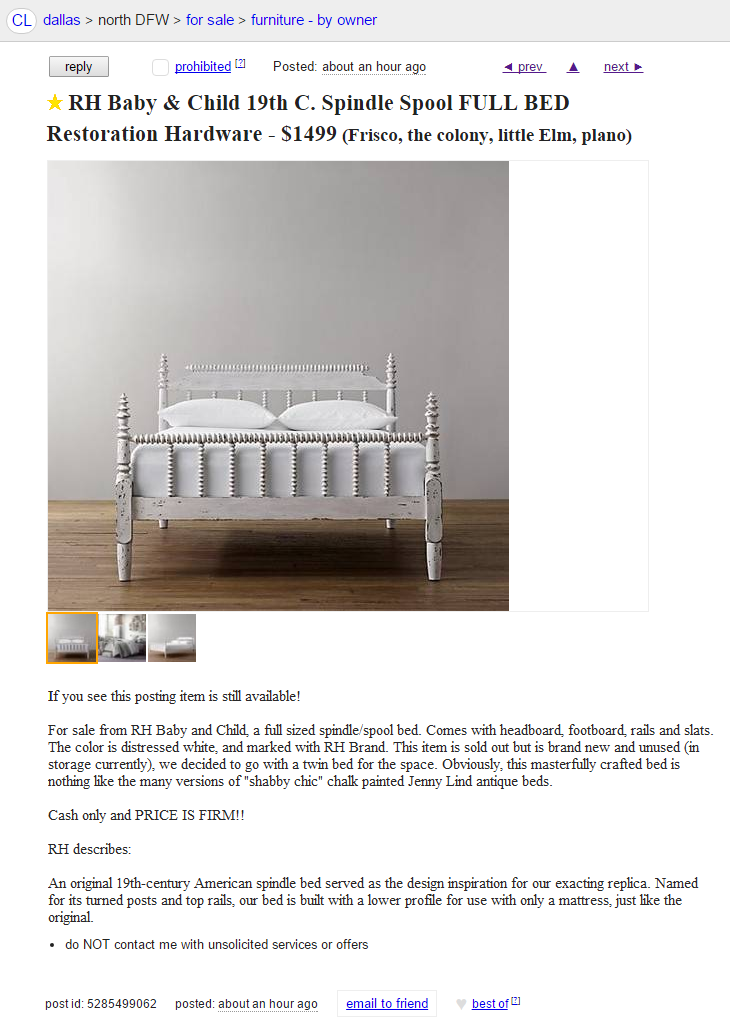Screen dimensions: 730x1031
Task: Tap the reply button
Action: pos(79,67)
